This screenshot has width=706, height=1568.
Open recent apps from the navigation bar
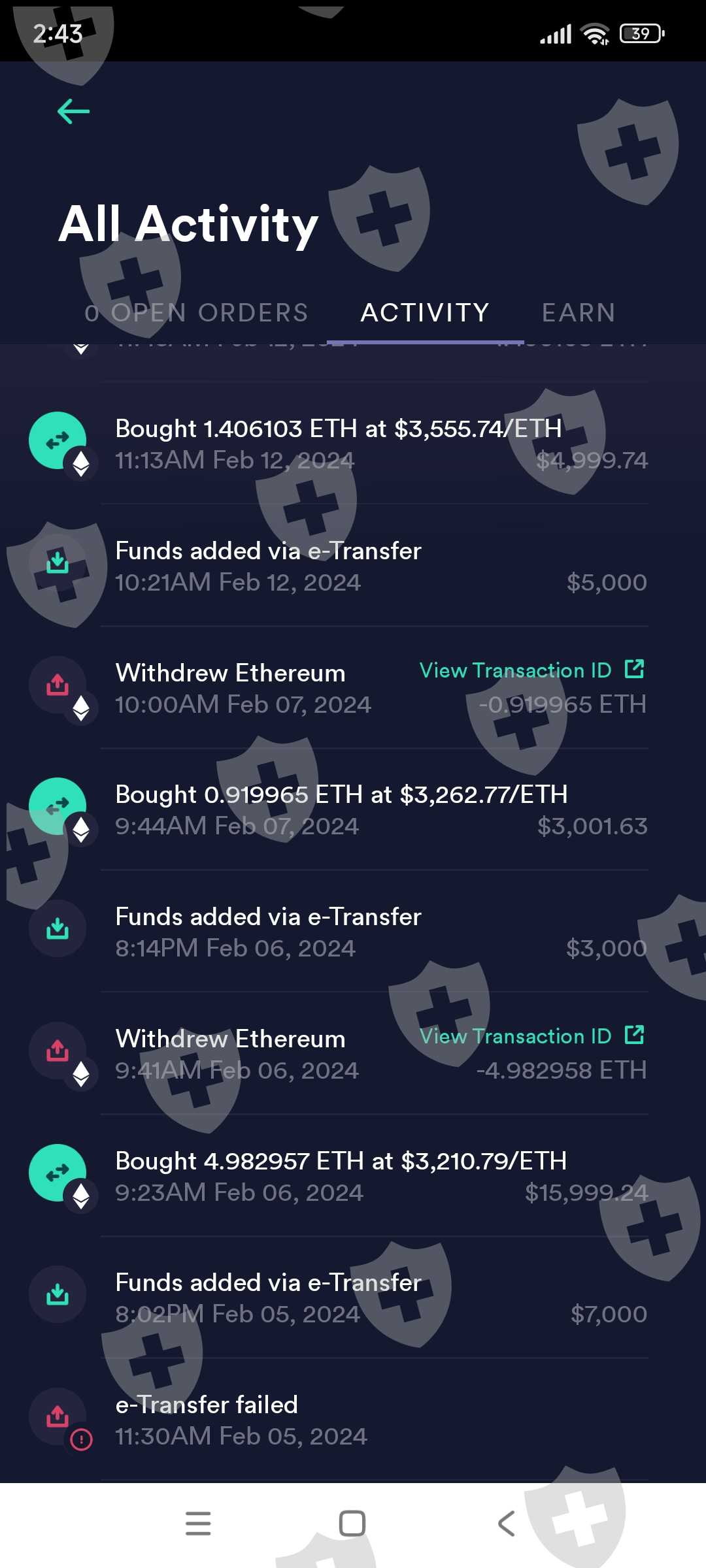click(x=198, y=1523)
